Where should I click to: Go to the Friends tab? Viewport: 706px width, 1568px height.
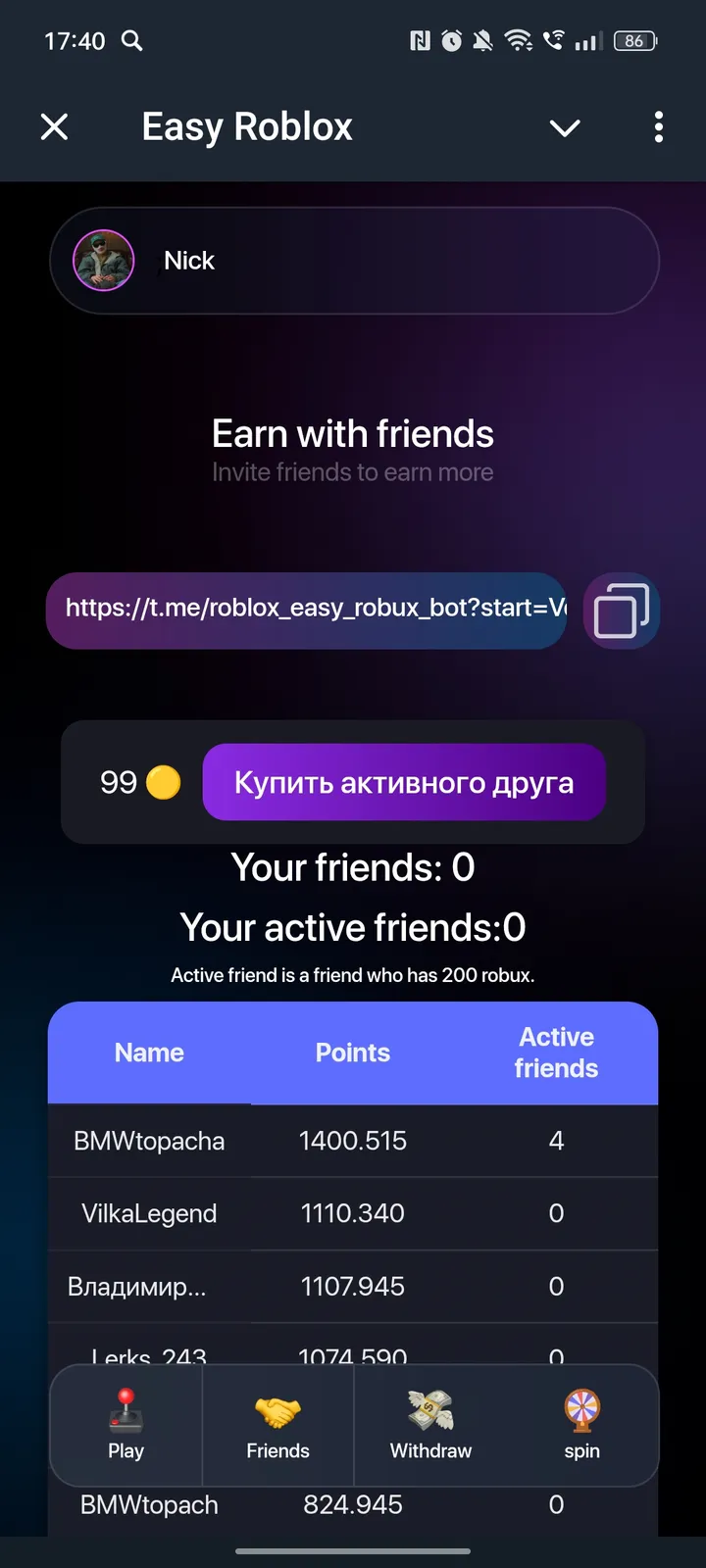277,1425
